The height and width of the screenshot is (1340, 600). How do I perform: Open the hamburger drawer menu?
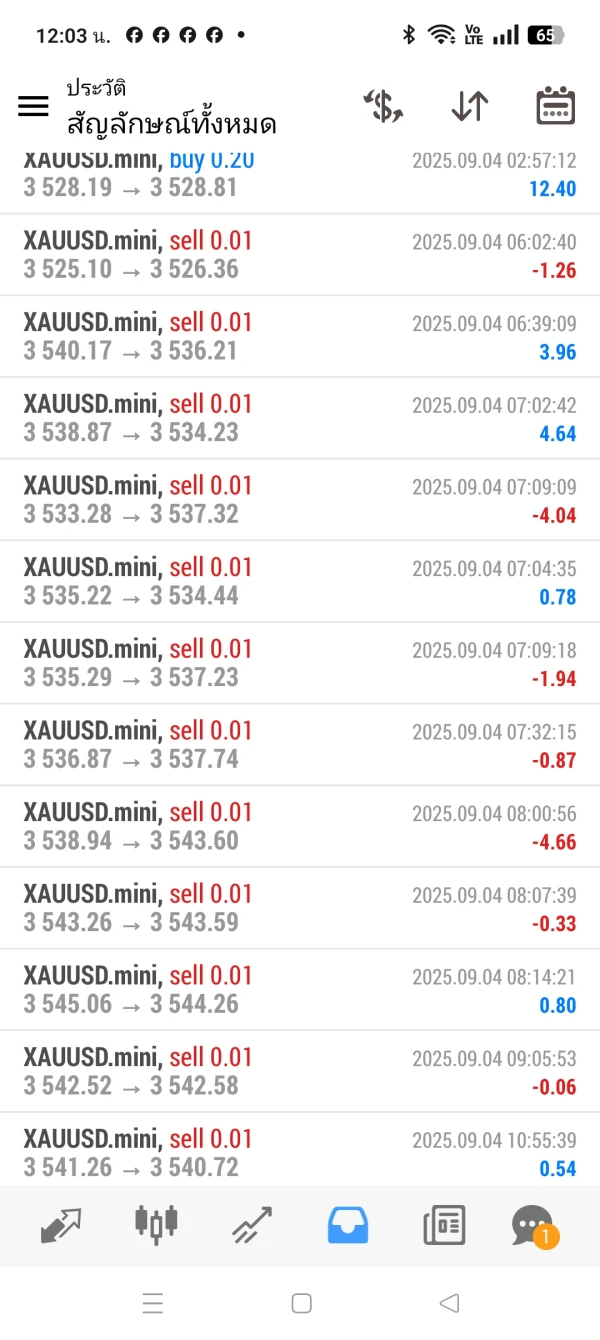(x=33, y=107)
